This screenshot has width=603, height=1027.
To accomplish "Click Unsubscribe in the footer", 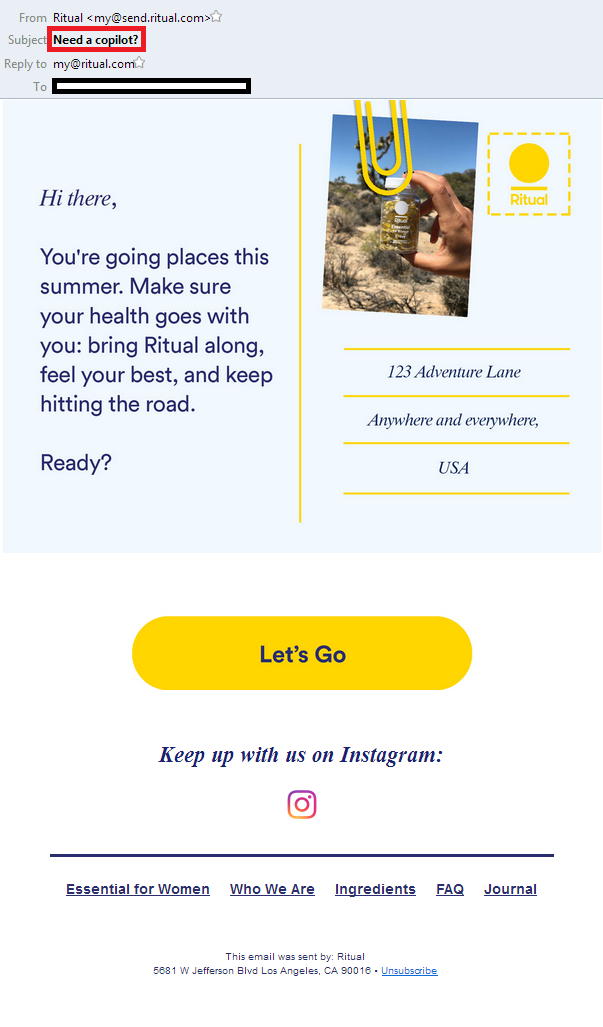I will point(409,971).
